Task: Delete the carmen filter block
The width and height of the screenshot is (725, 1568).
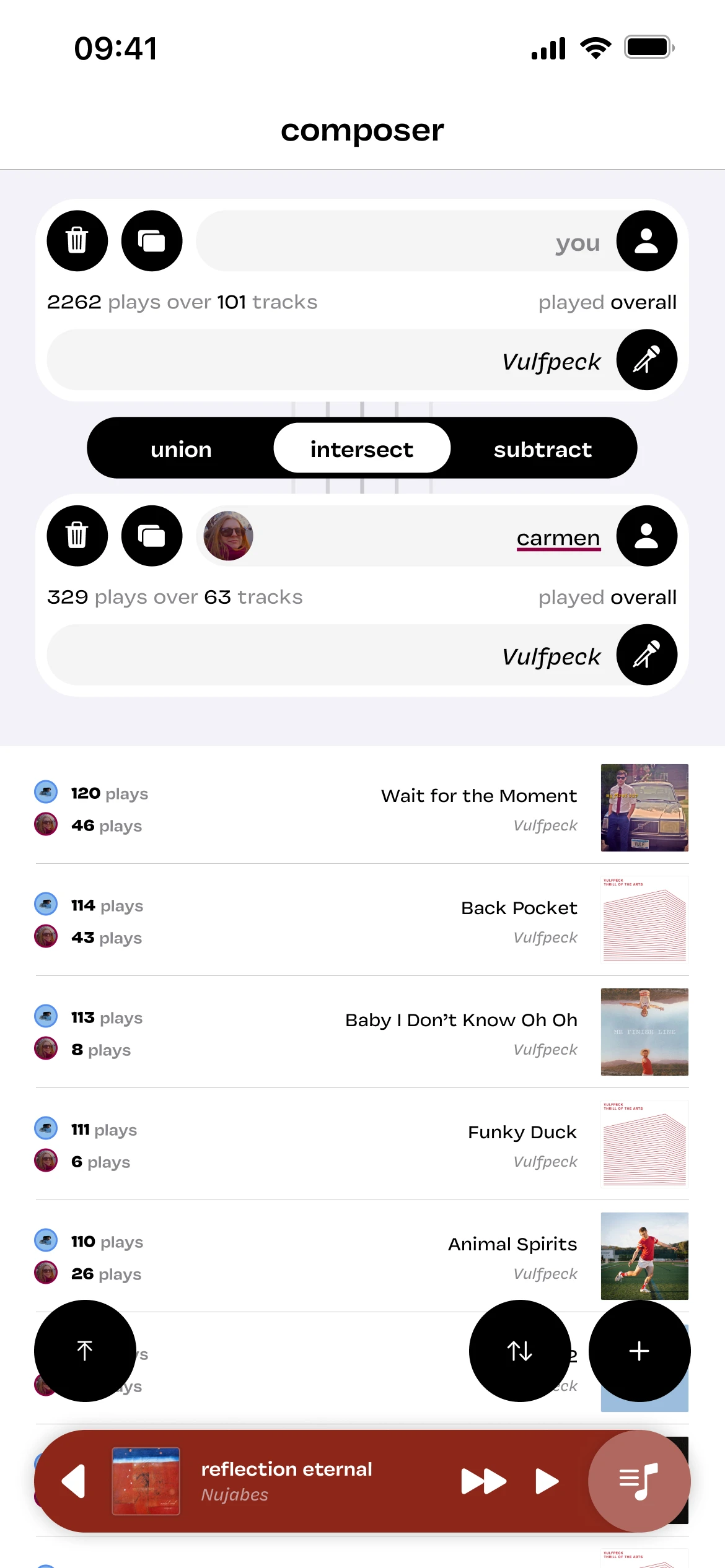Action: [x=77, y=536]
